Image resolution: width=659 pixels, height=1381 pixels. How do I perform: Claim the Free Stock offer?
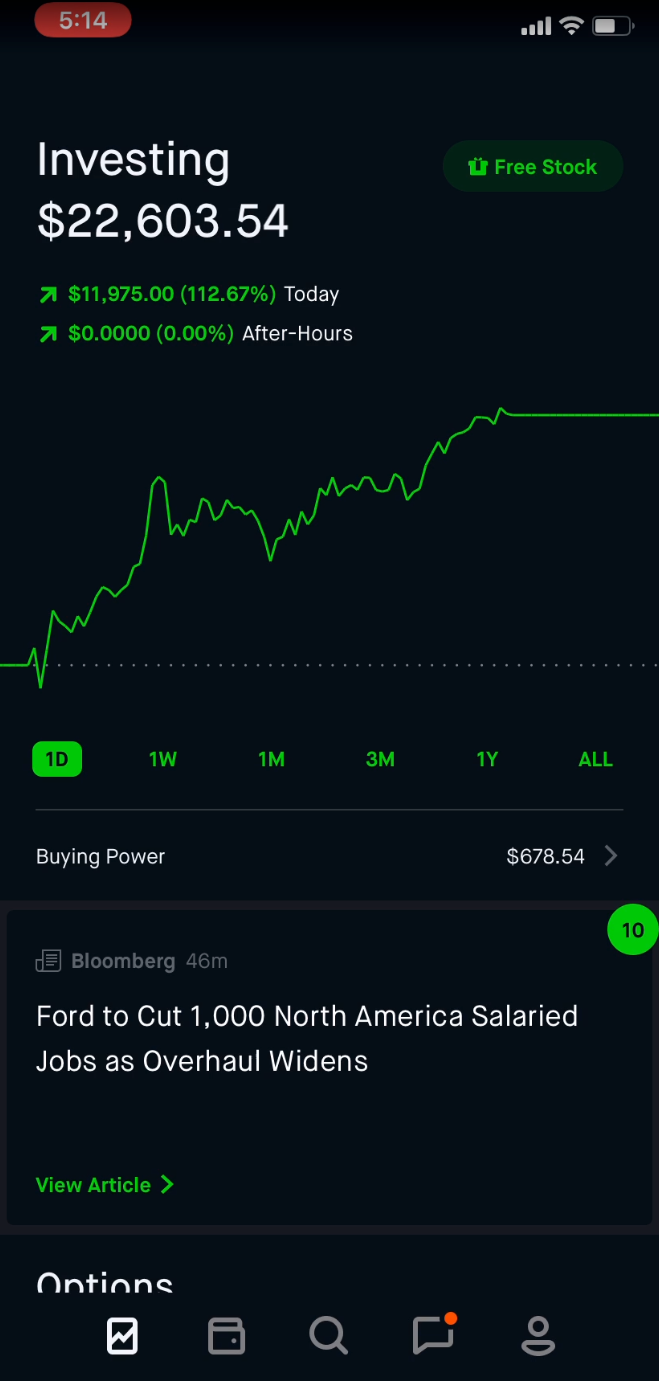[532, 167]
